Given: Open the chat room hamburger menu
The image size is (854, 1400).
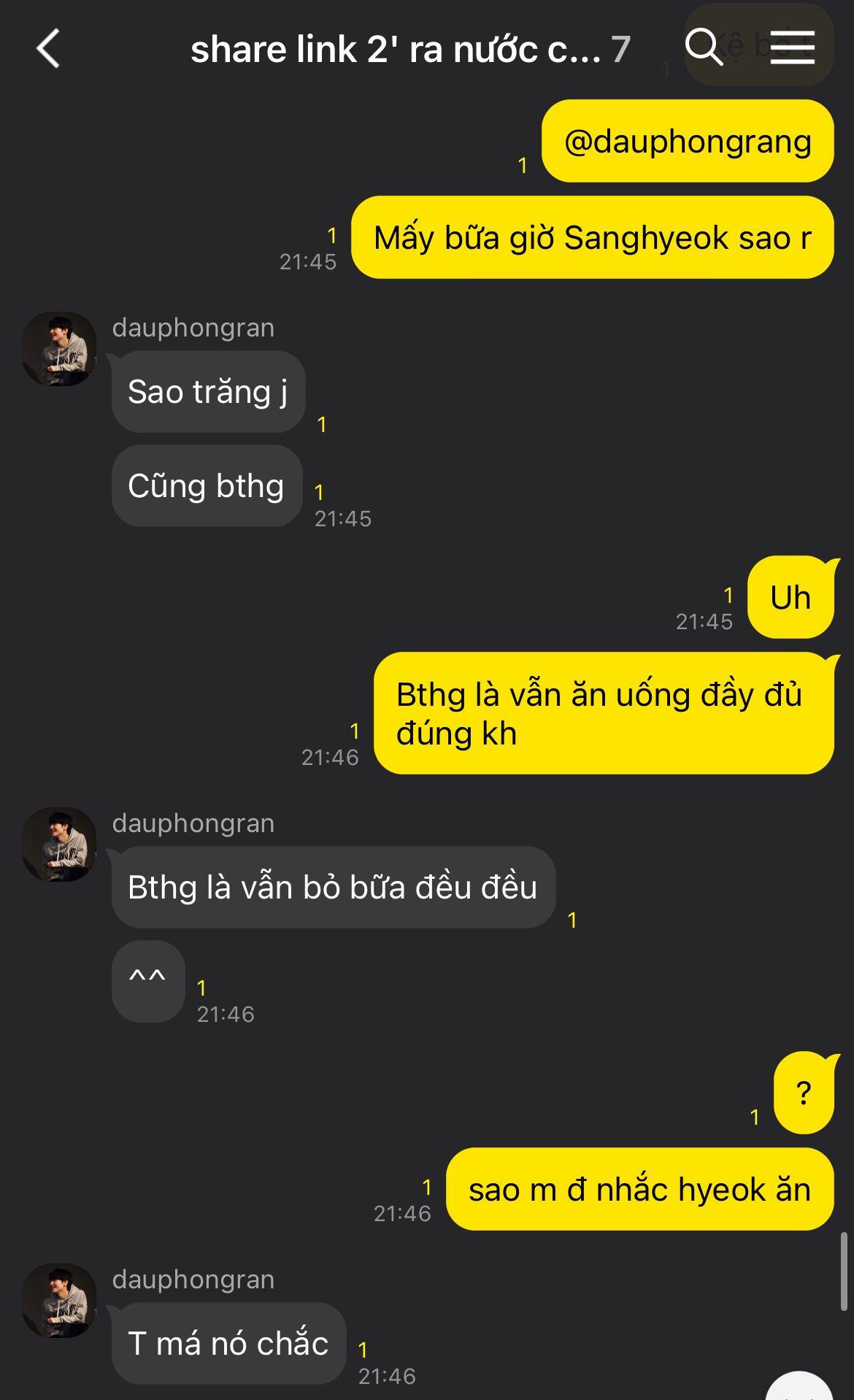Looking at the screenshot, I should [x=792, y=47].
